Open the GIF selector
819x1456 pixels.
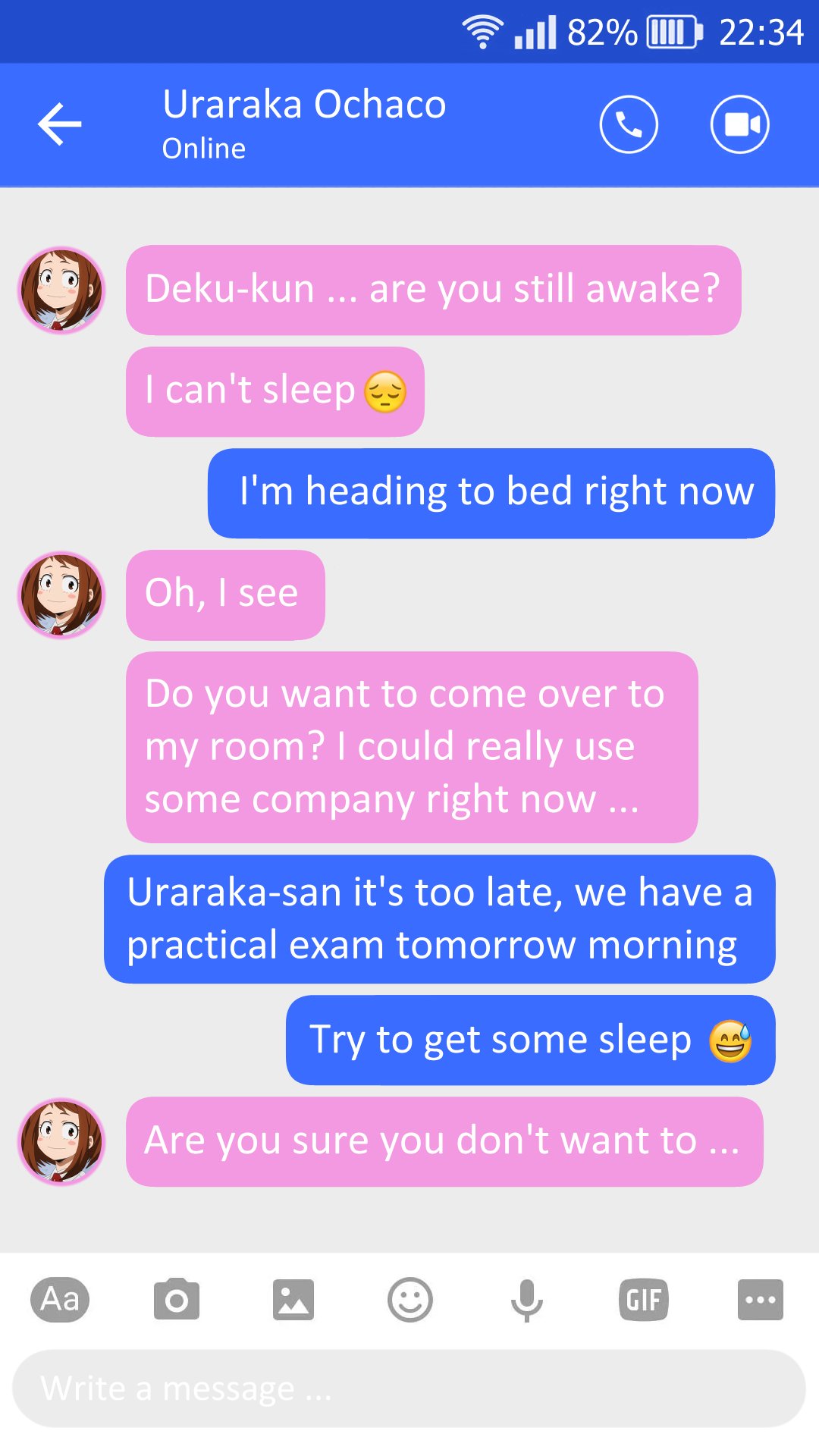pyautogui.click(x=643, y=1300)
